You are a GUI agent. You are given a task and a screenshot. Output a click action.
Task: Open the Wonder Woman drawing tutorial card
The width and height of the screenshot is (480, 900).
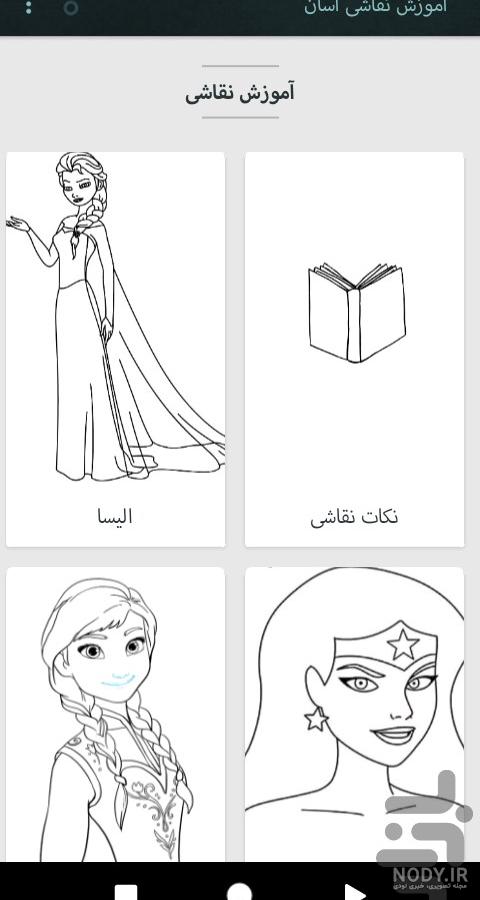pyautogui.click(x=354, y=714)
